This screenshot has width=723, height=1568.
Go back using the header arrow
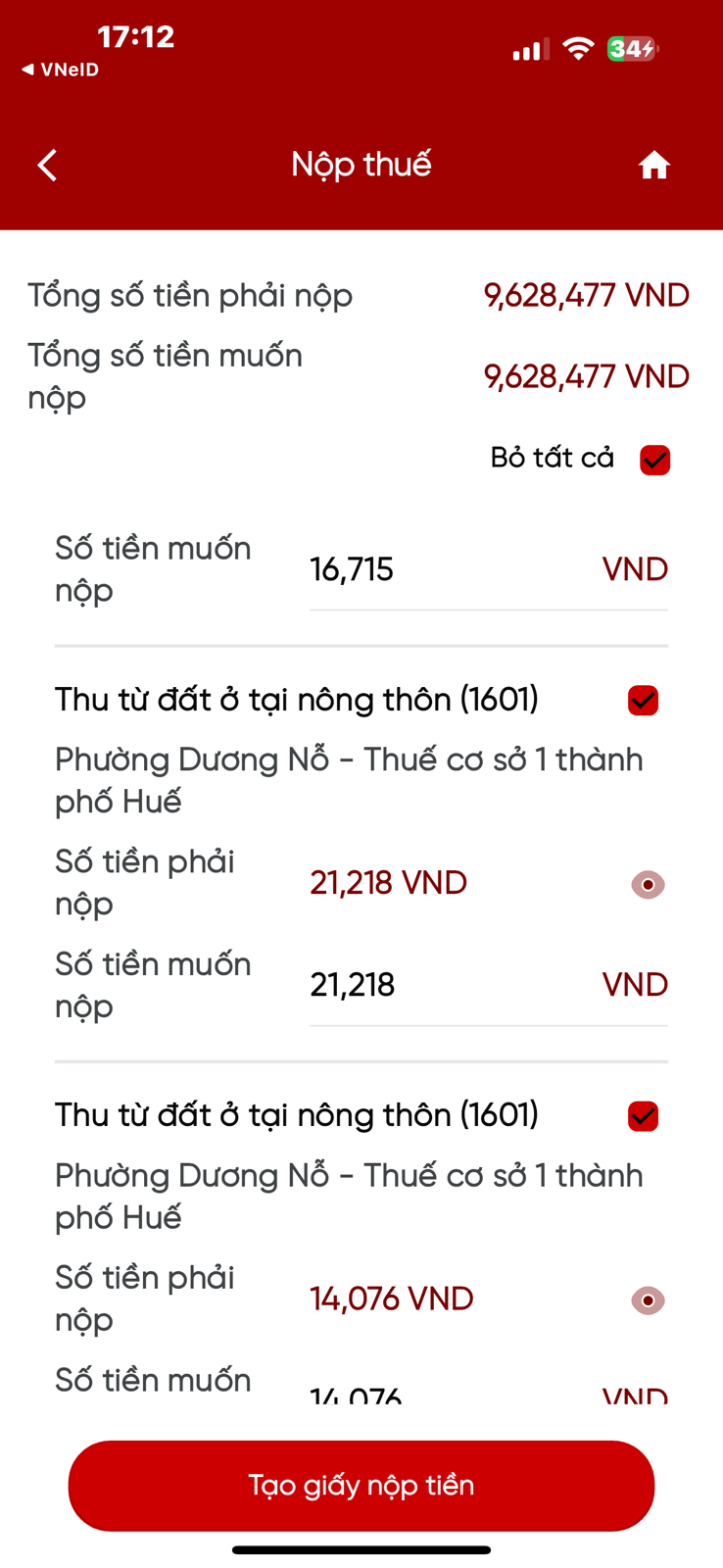[x=47, y=166]
